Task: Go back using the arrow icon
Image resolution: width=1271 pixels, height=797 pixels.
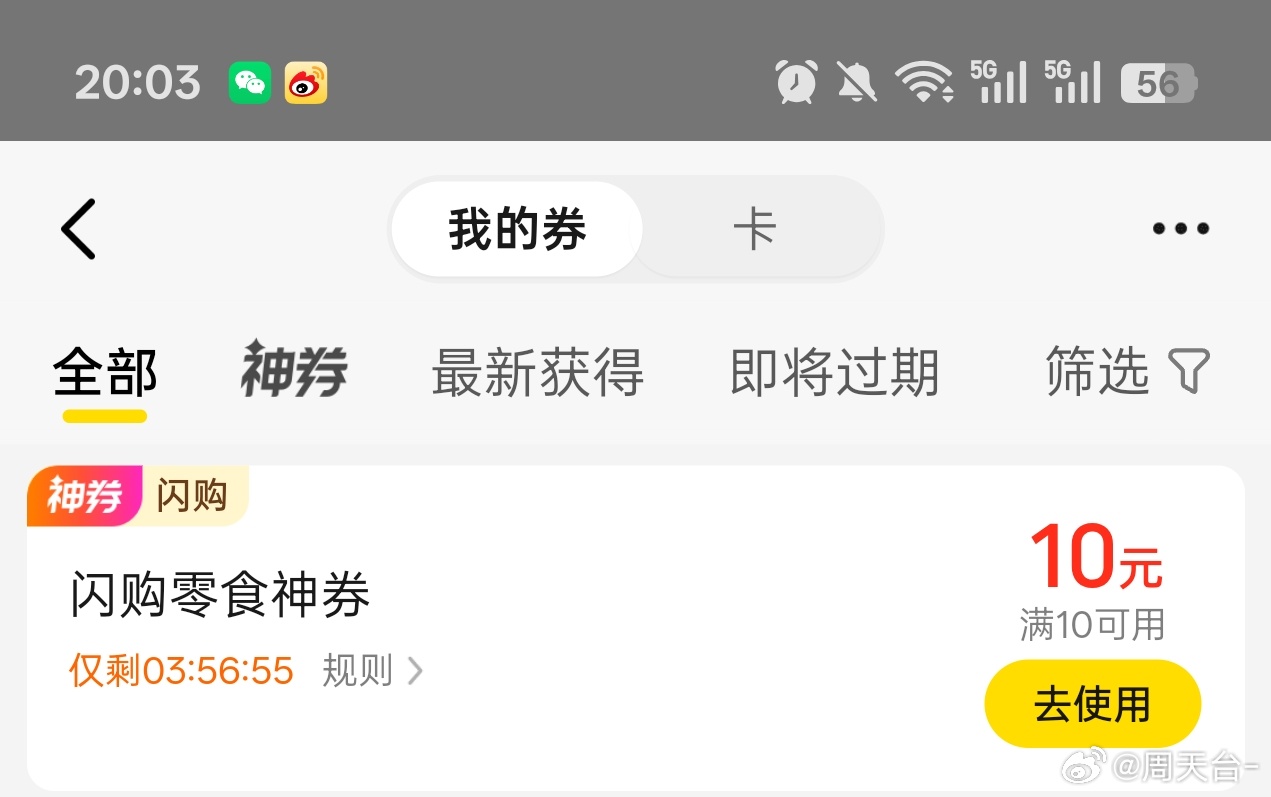Action: (x=78, y=229)
